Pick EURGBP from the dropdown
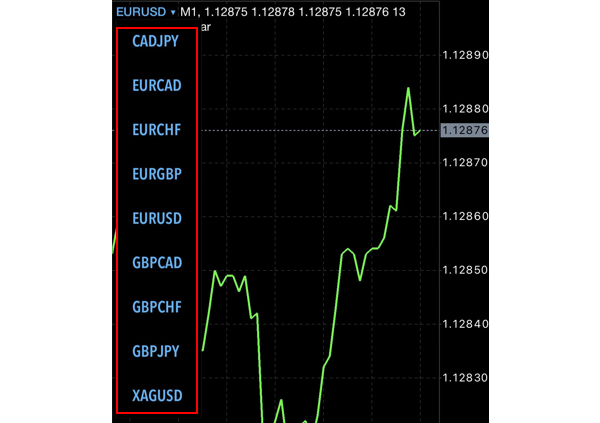Image resolution: width=600 pixels, height=423 pixels. point(157,173)
